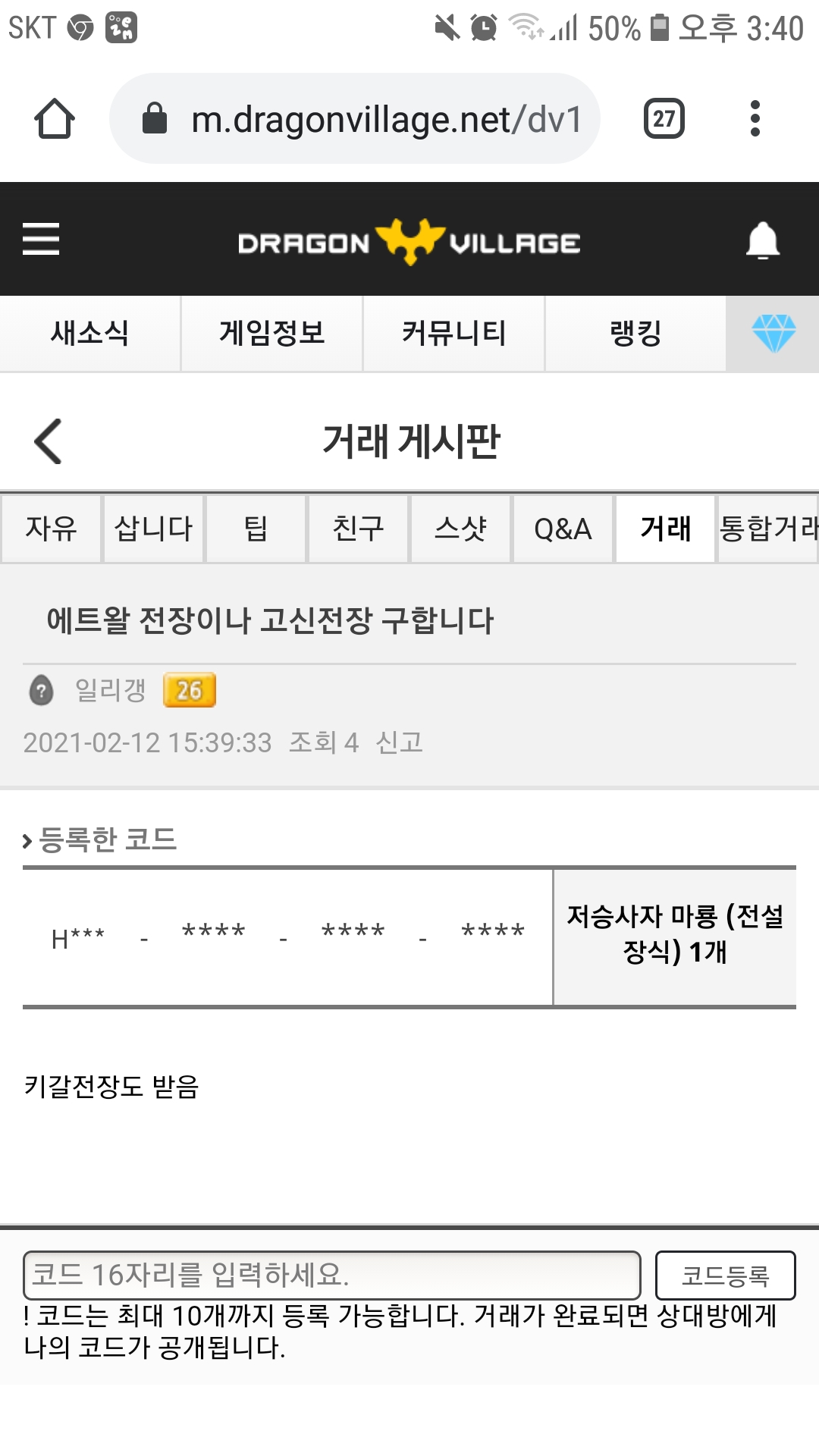819x1456 pixels.
Task: Tap the browser address bar
Action: tap(355, 119)
